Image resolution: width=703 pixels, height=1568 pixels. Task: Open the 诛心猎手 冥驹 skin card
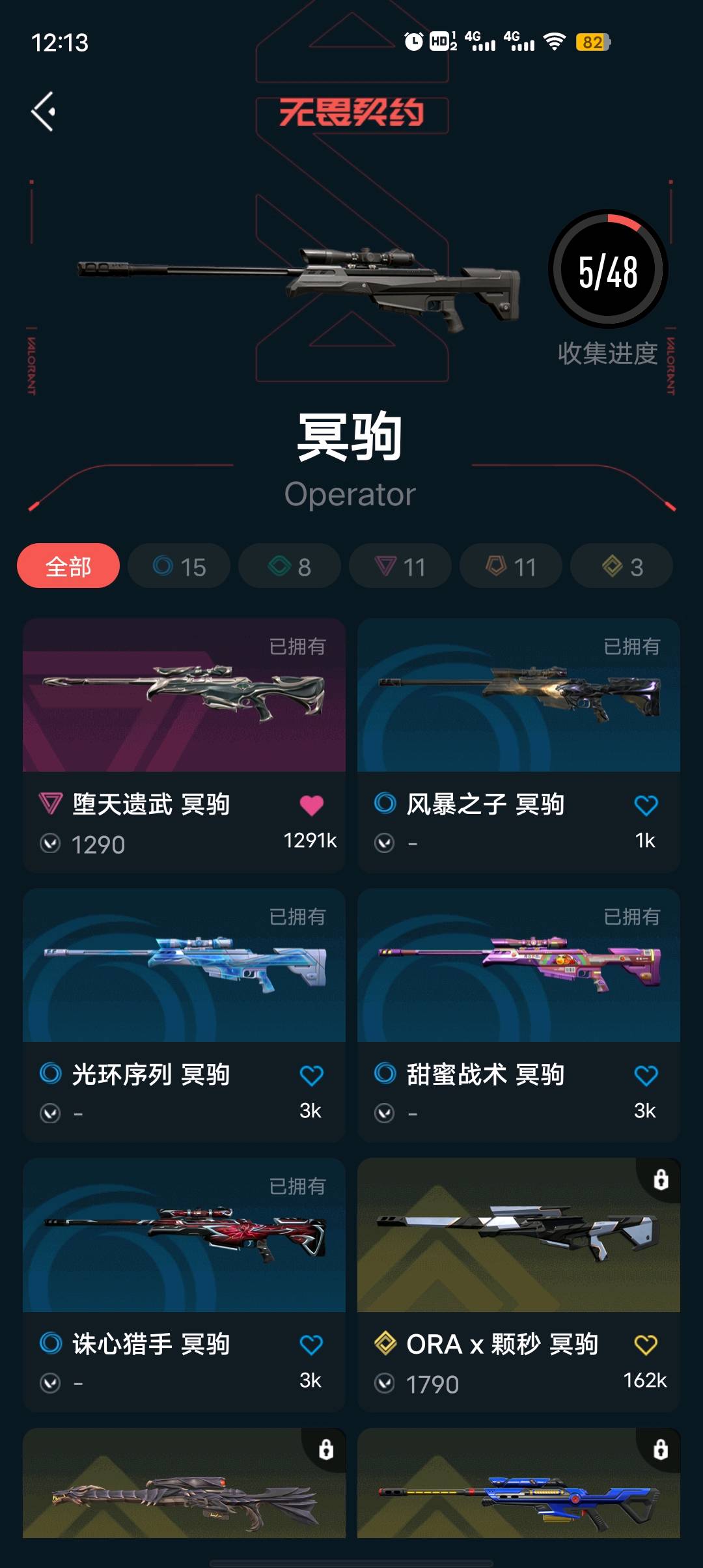(184, 1235)
